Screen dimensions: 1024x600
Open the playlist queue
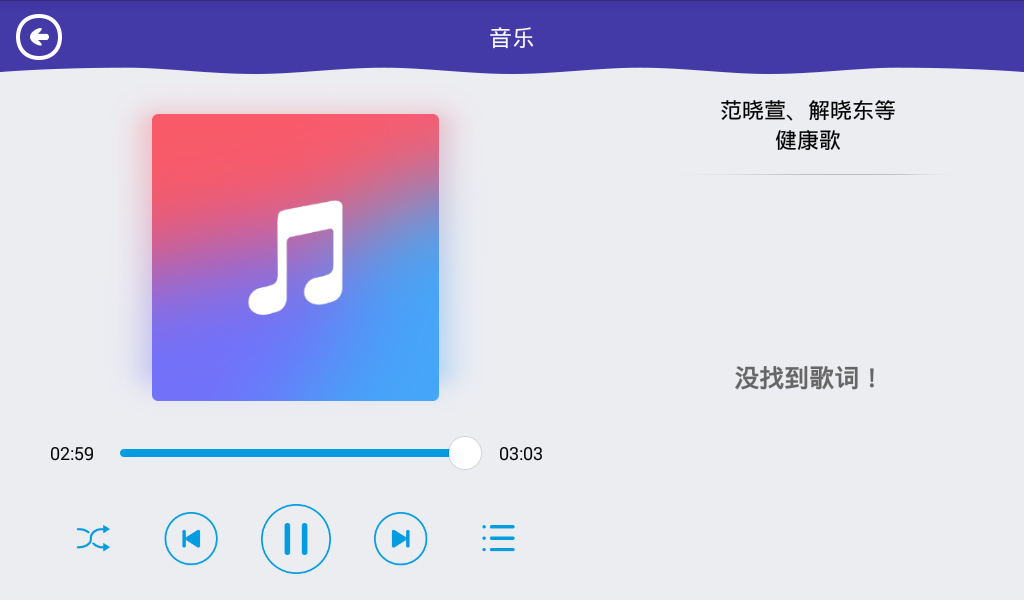[498, 538]
